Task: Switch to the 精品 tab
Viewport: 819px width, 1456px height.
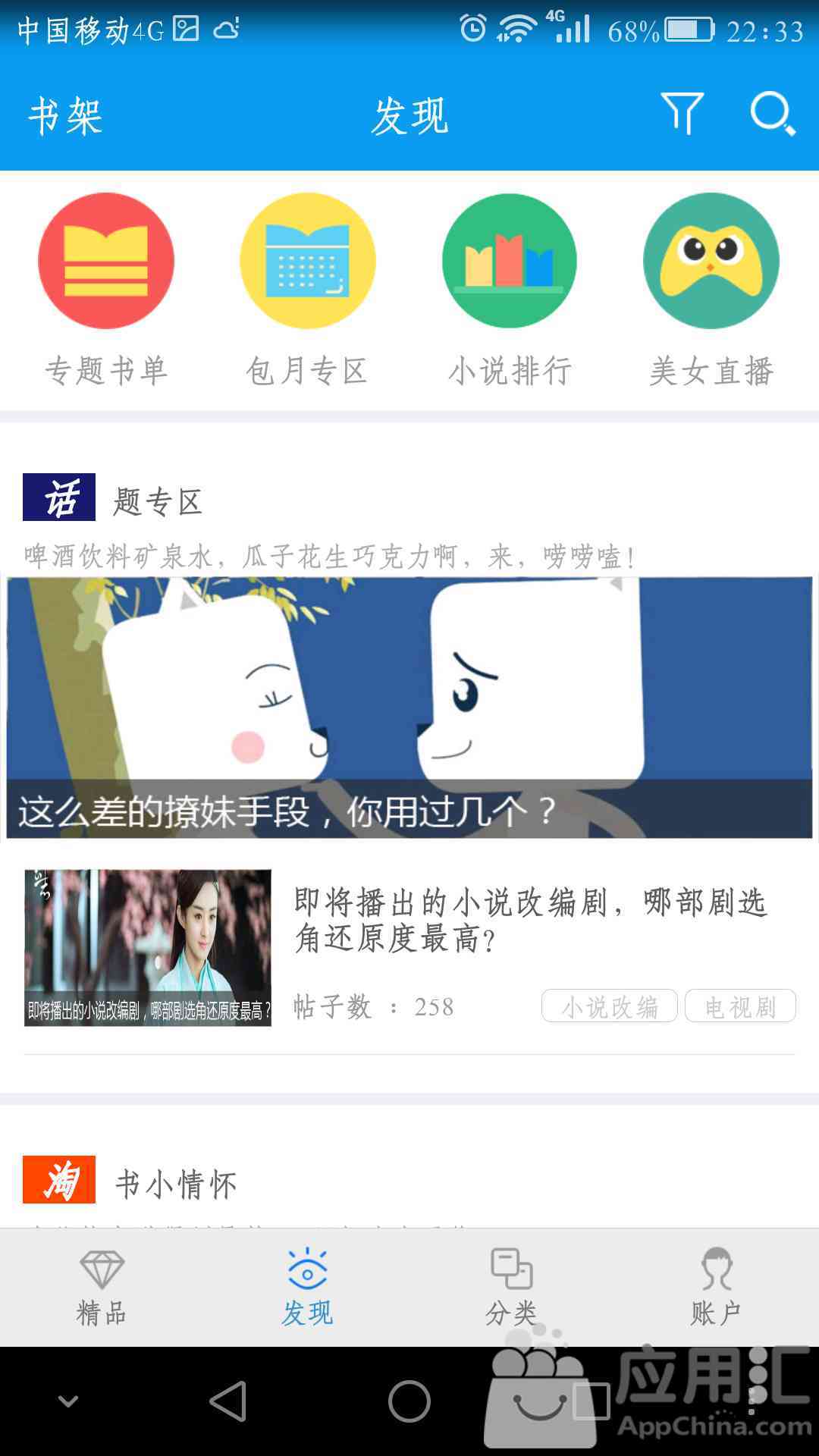Action: pos(102,1287)
